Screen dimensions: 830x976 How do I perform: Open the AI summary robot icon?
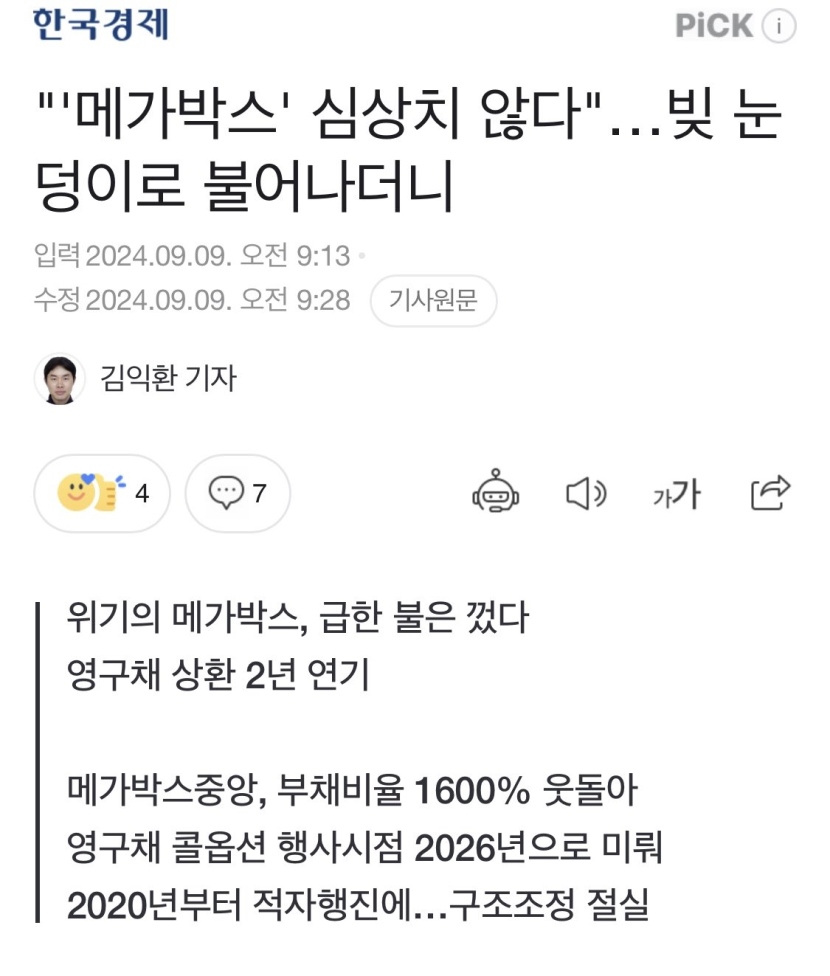point(496,493)
